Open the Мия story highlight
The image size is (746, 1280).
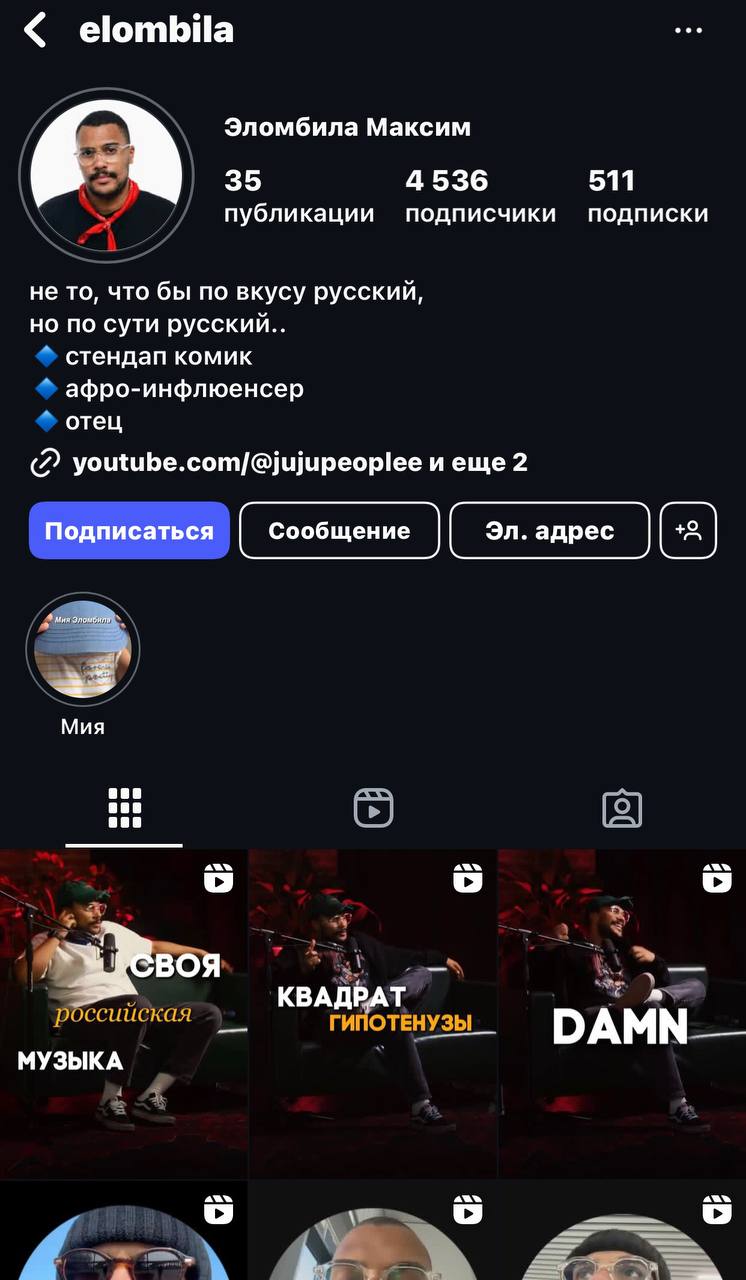tap(83, 651)
